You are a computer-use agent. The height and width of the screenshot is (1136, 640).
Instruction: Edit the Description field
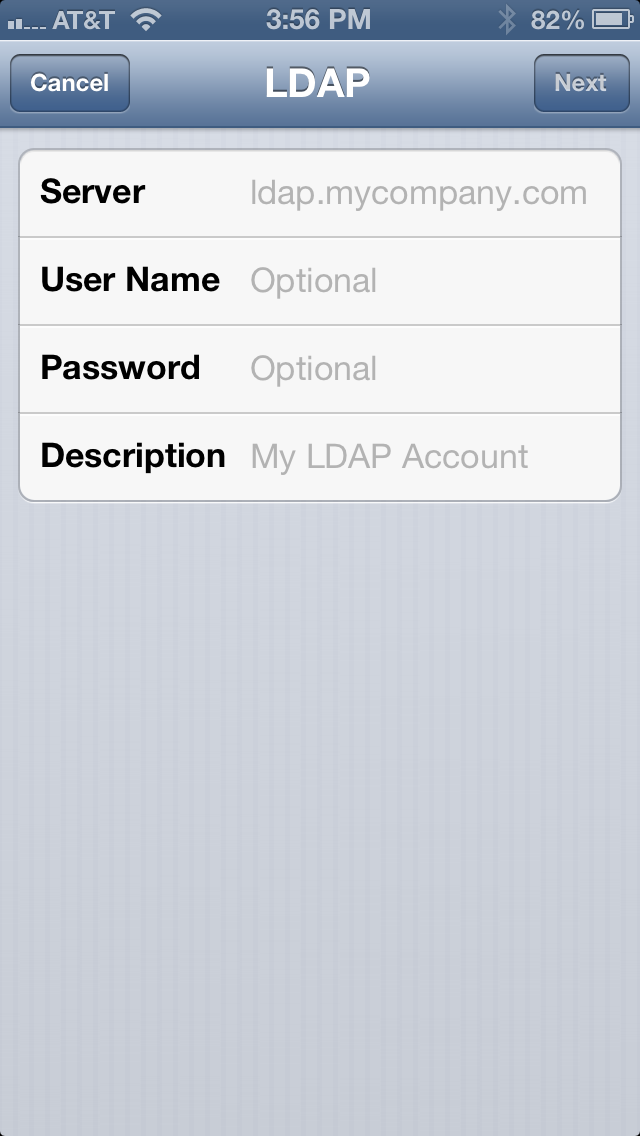[x=320, y=457]
